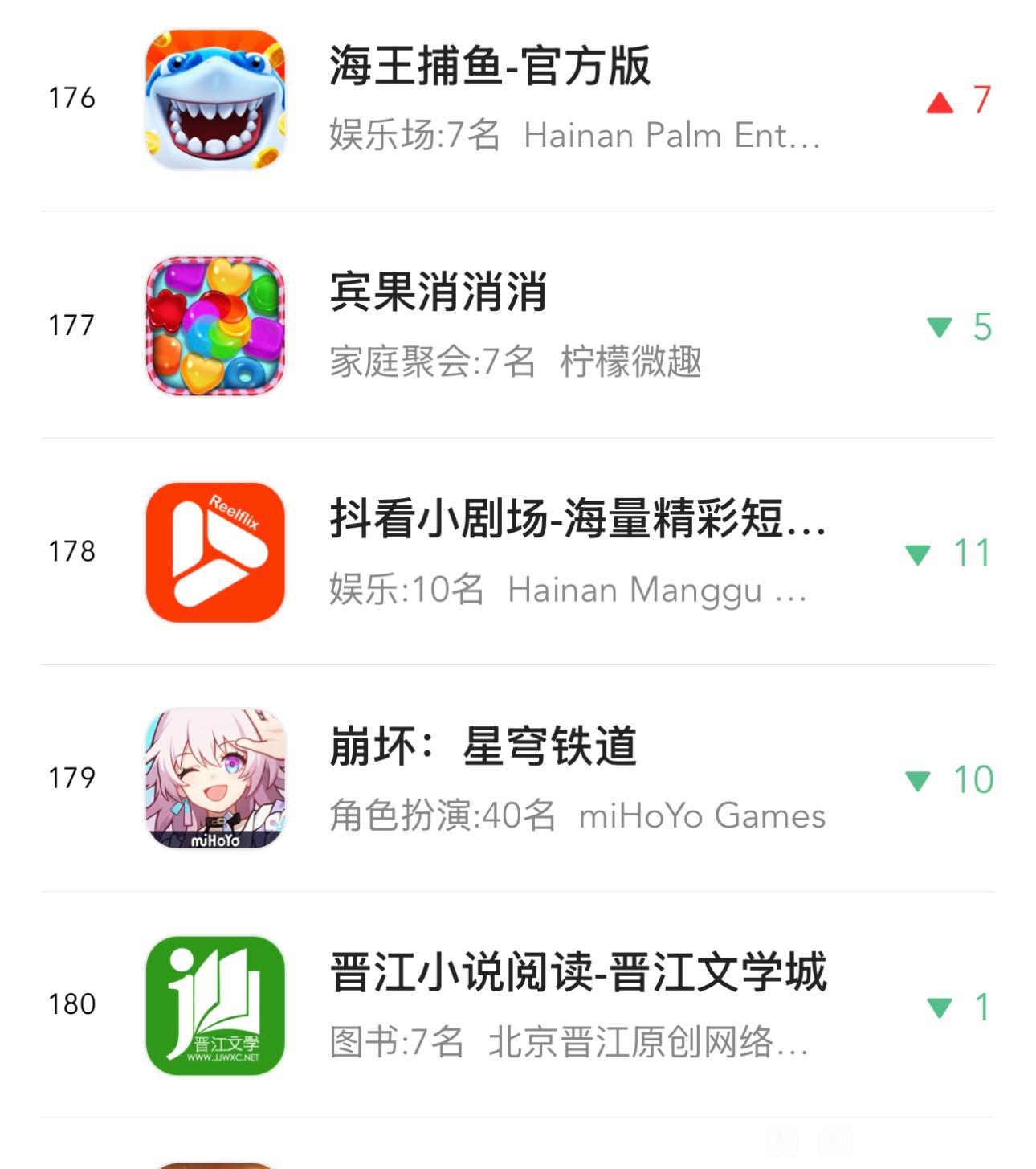View 崩坏：星穹铁道 details
Image resolution: width=1036 pixels, height=1169 pixels.
tap(483, 746)
